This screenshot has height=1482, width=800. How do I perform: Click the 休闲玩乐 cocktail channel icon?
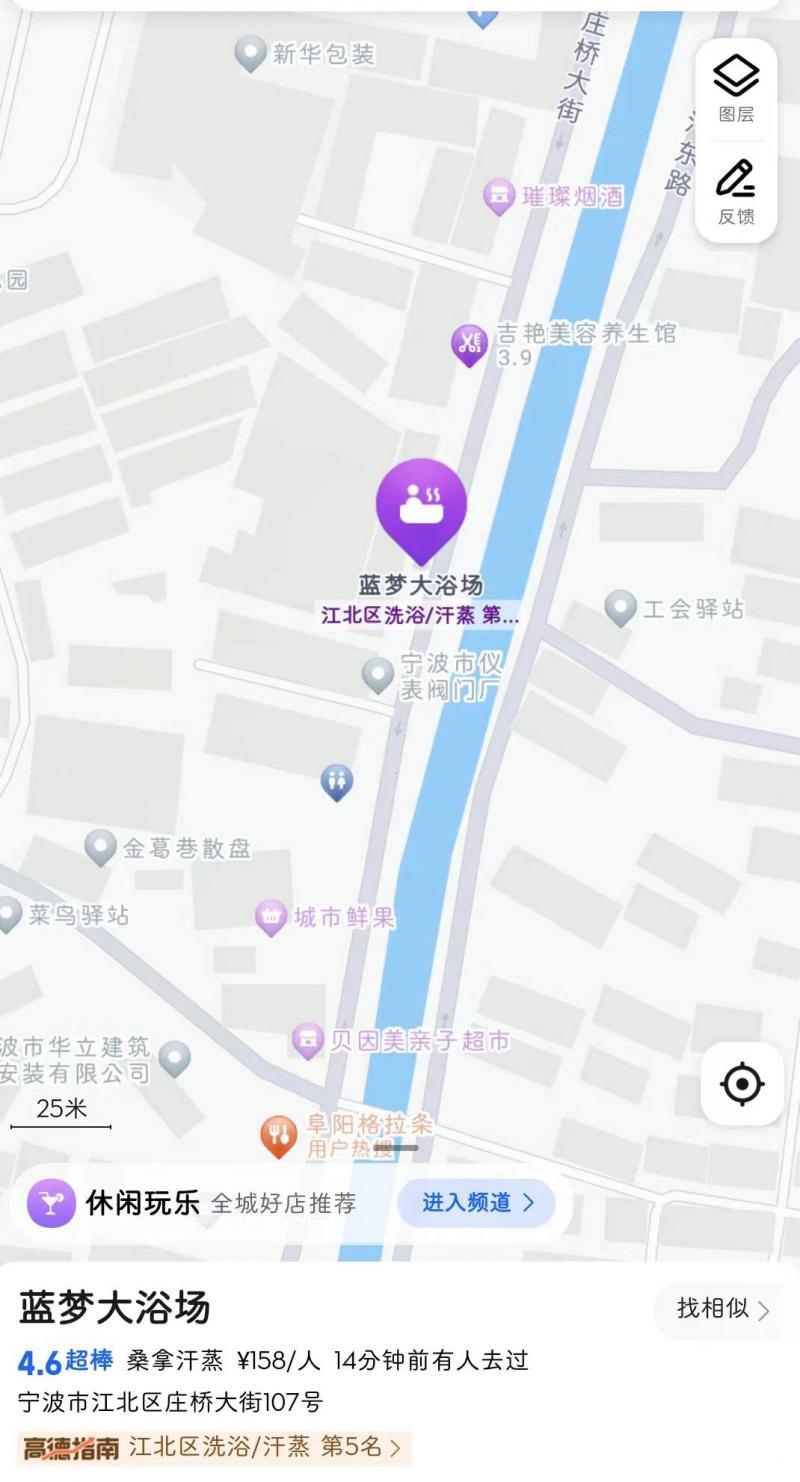[49, 1204]
